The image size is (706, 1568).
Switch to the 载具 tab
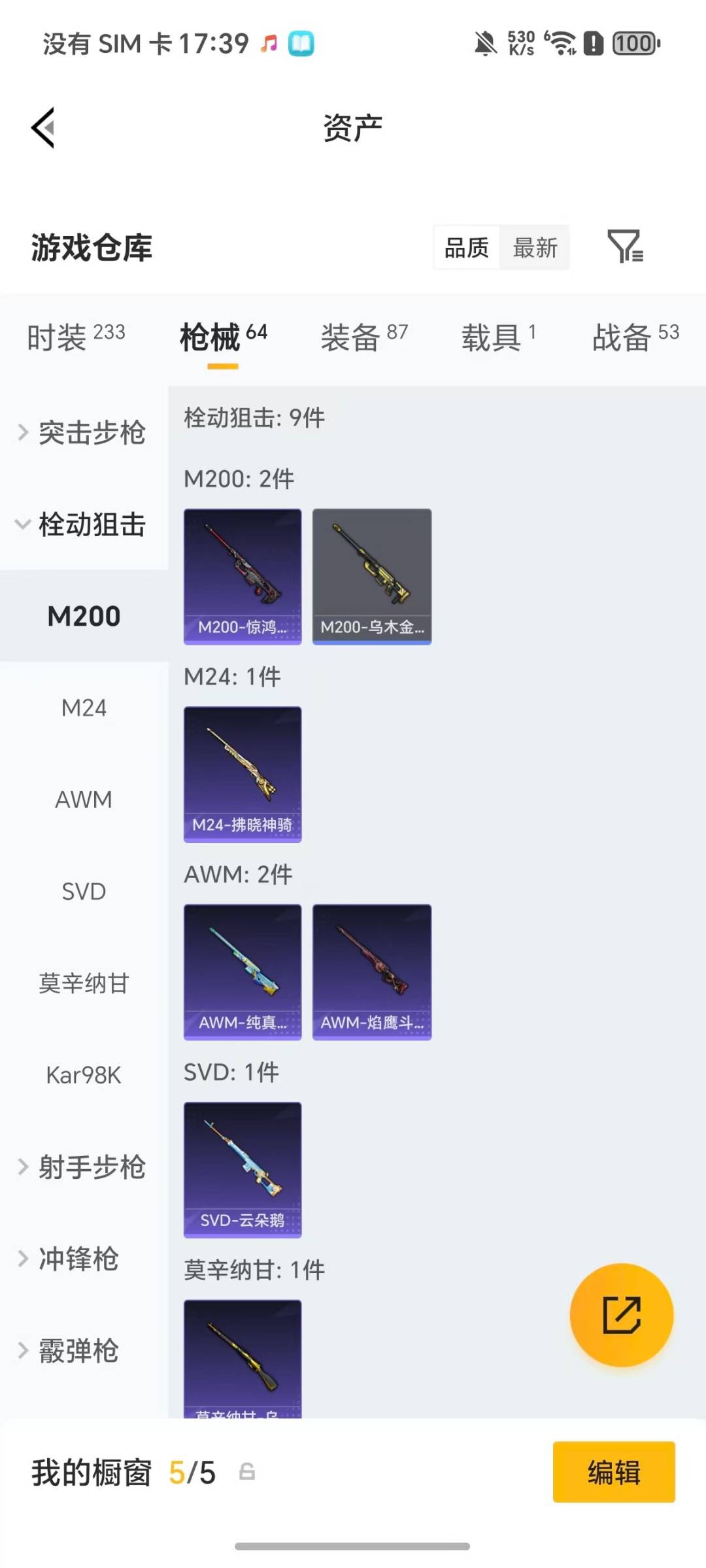coord(499,337)
